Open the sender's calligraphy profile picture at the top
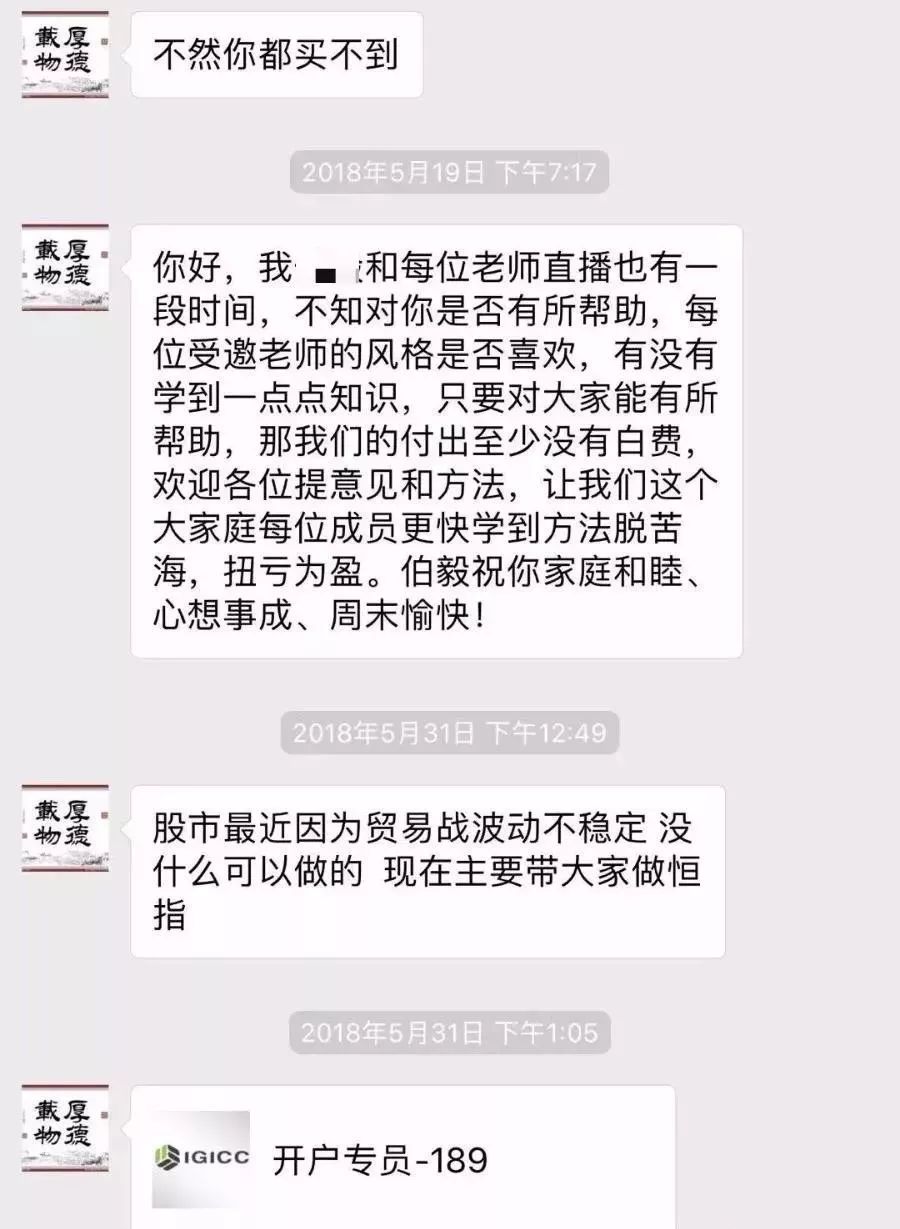This screenshot has height=1229, width=900. 63,57
